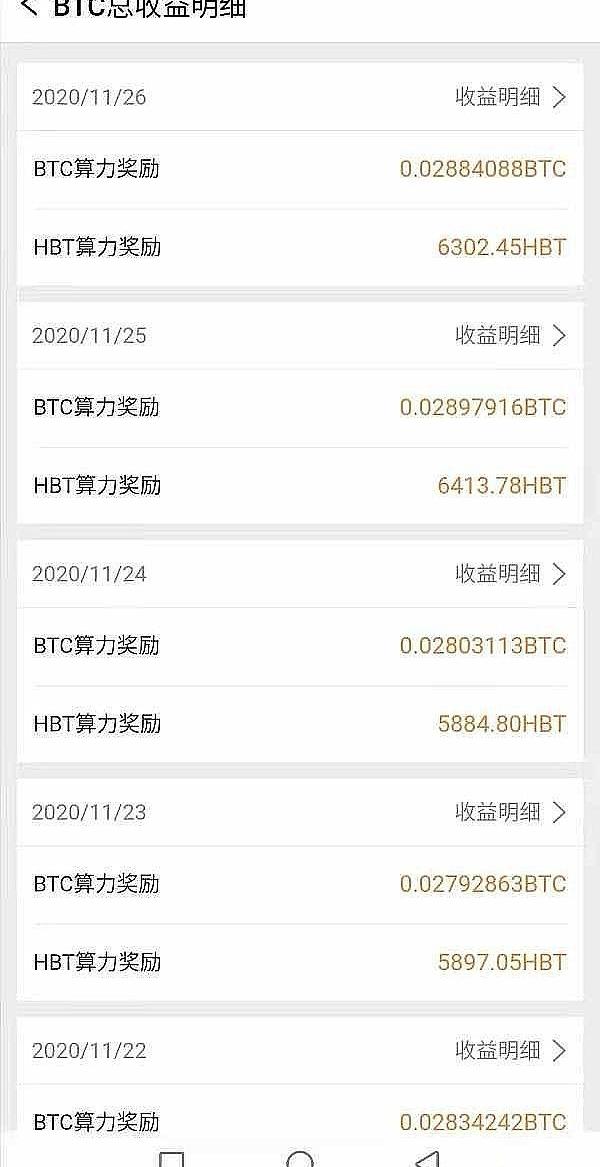View 收益明细 for 2020/11/24
Image resolution: width=600 pixels, height=1167 pixels.
click(x=511, y=574)
